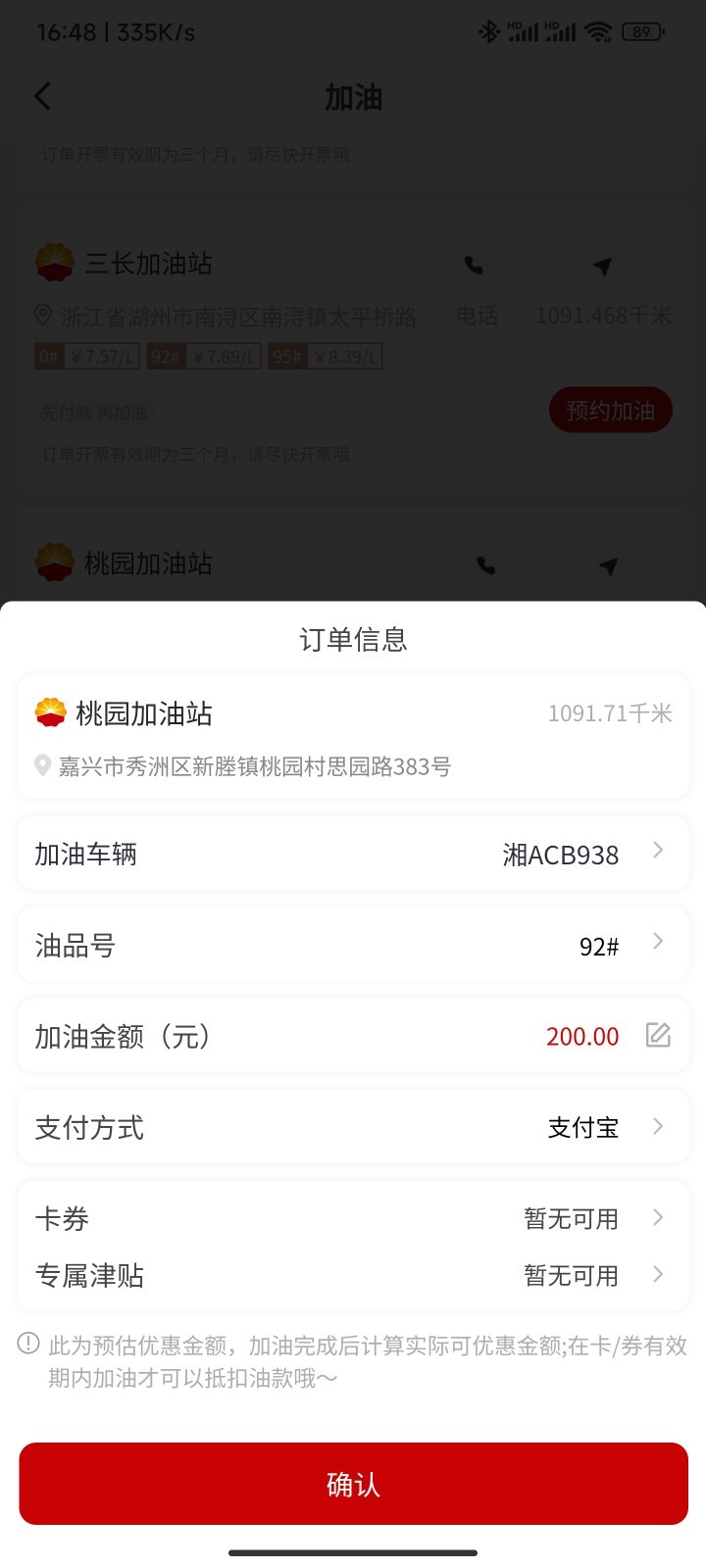706x1568 pixels.
Task: Tap the navigation arrow for 三长加油站
Action: pos(601,266)
